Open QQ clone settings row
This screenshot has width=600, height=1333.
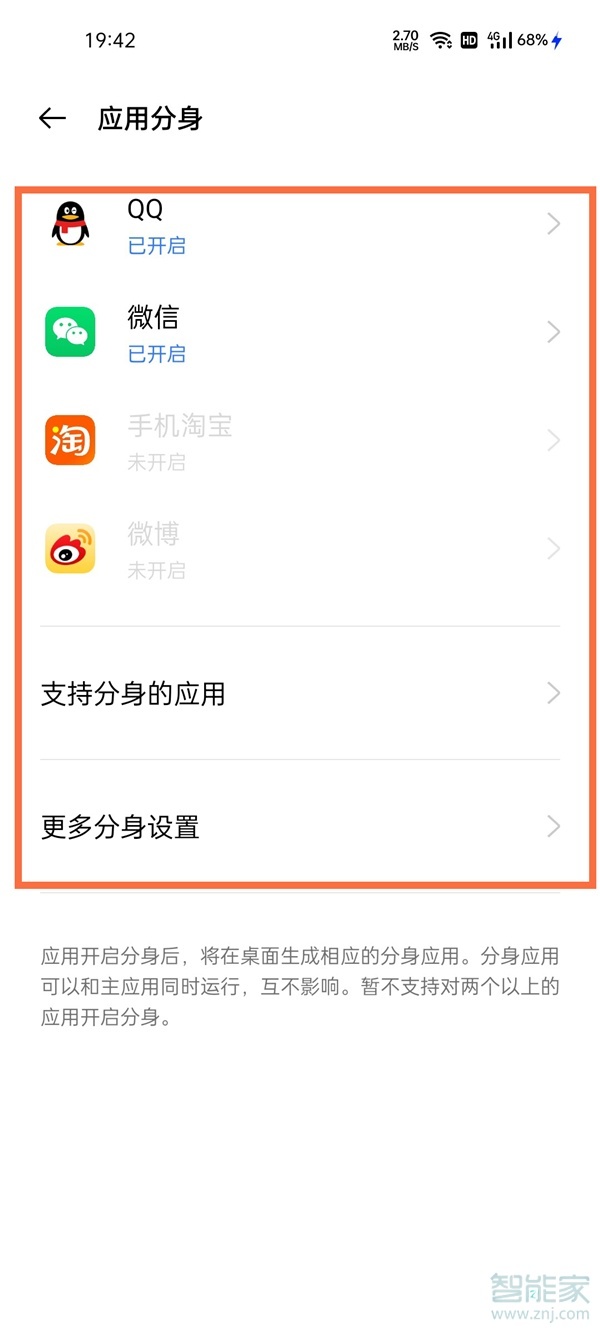click(x=300, y=225)
